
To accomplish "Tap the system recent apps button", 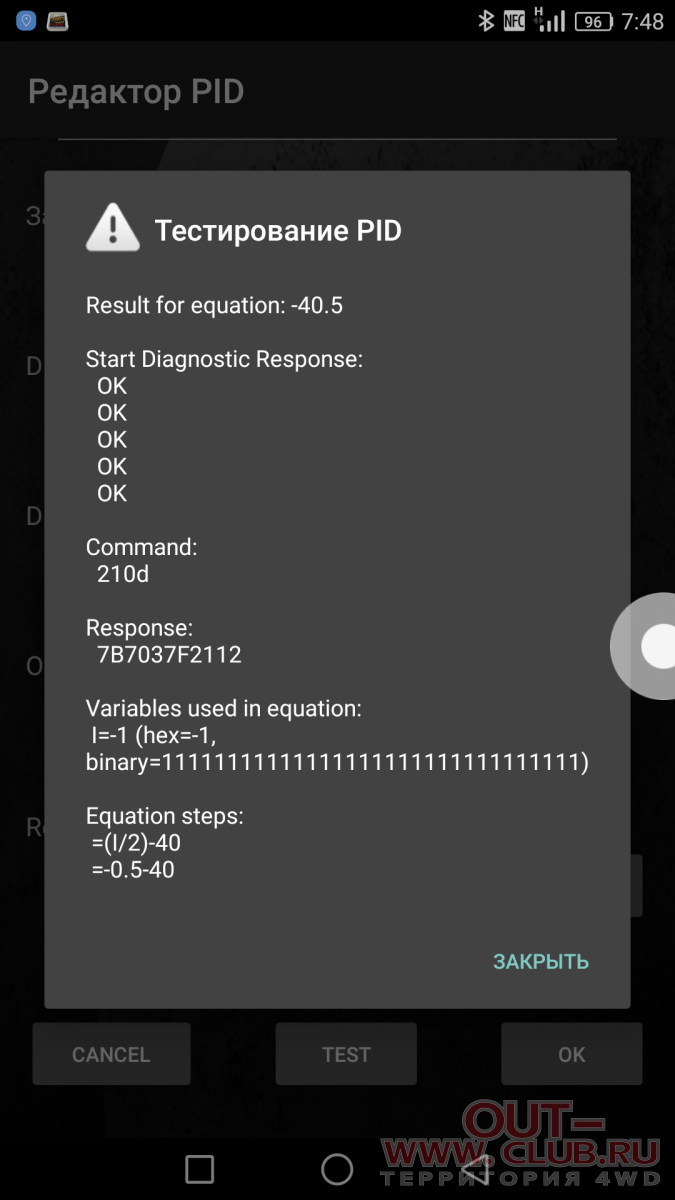I will pyautogui.click(x=200, y=1169).
